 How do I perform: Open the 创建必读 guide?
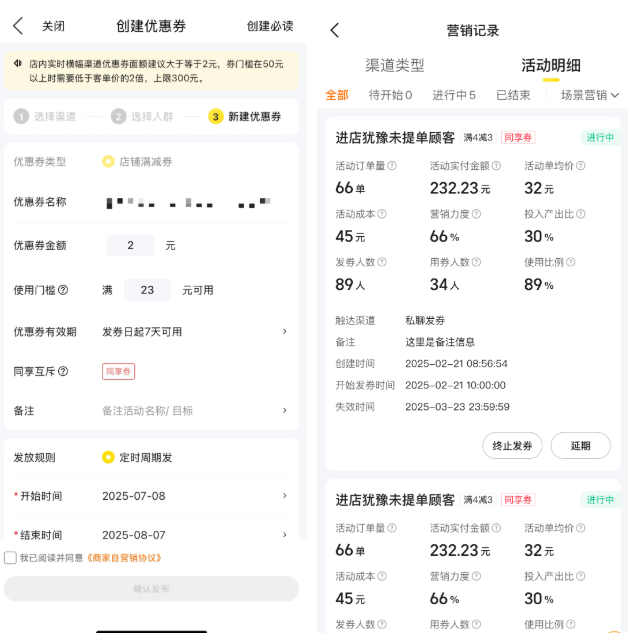point(270,26)
